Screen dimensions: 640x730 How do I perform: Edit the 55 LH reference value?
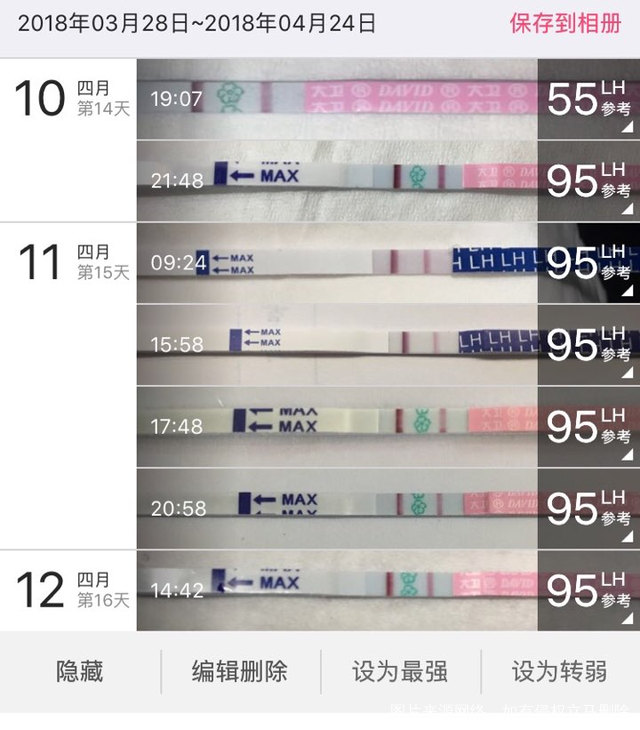pos(588,98)
